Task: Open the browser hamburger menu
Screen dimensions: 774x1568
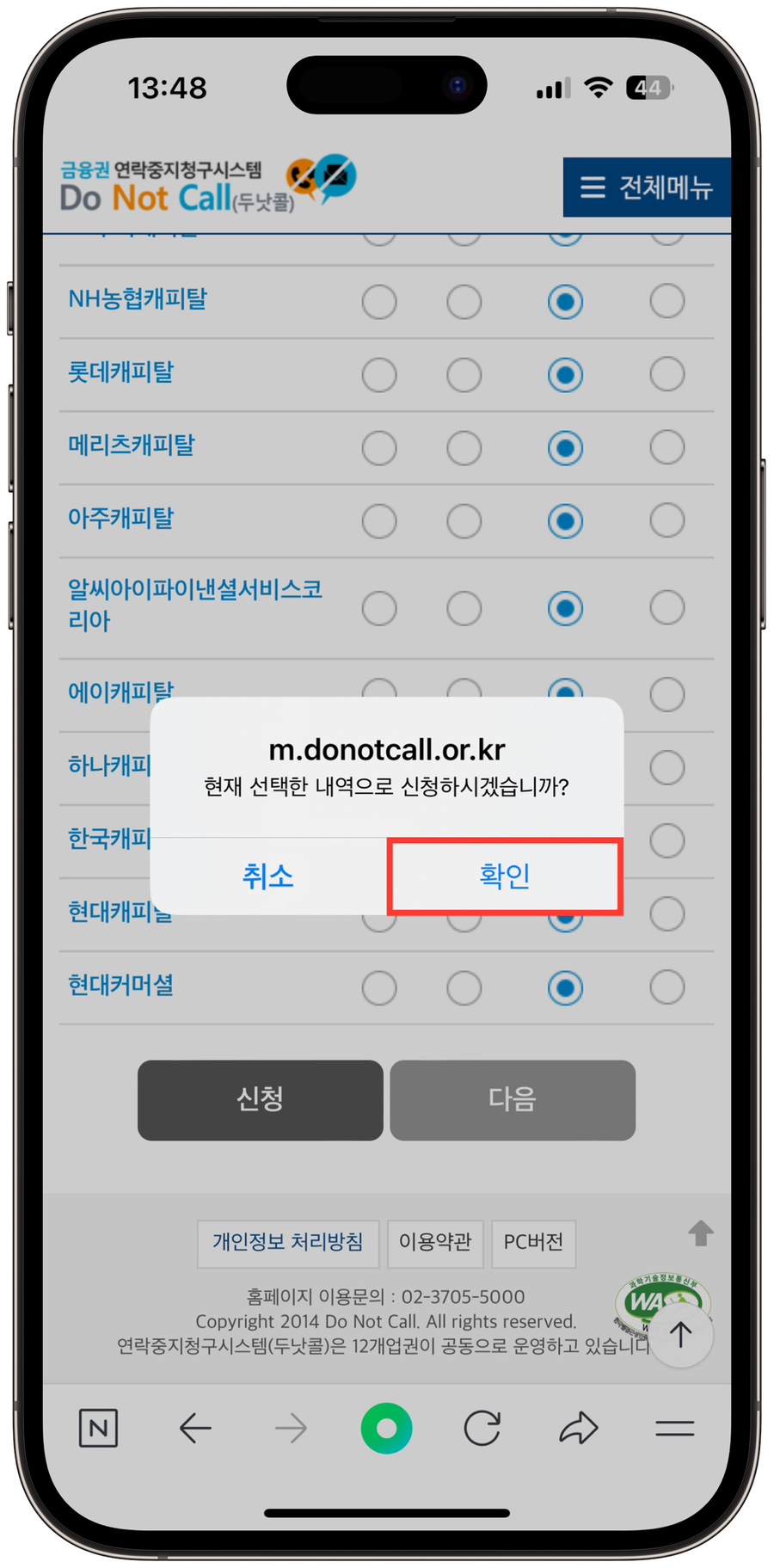Action: click(x=674, y=1429)
